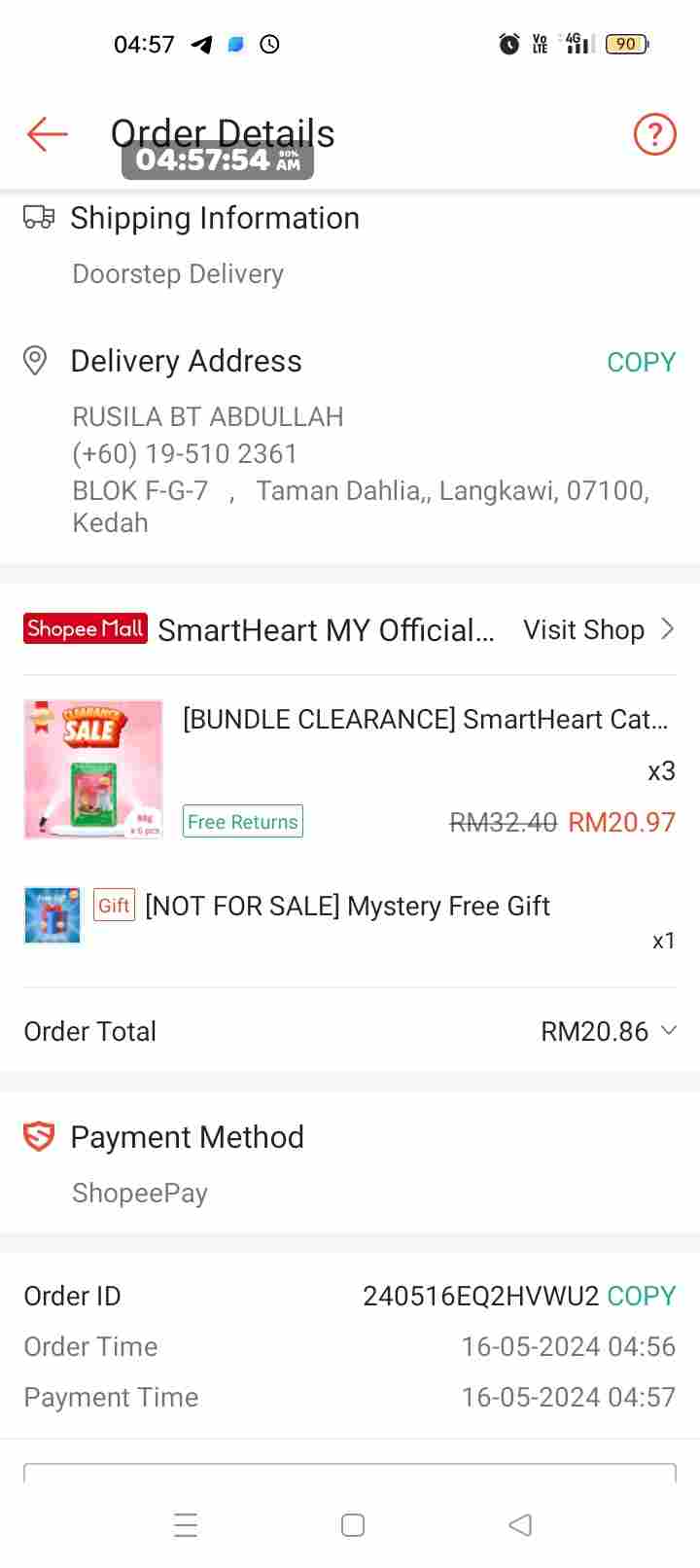The width and height of the screenshot is (700, 1568).
Task: Open the Mystery Free Gift item
Action: 347,907
